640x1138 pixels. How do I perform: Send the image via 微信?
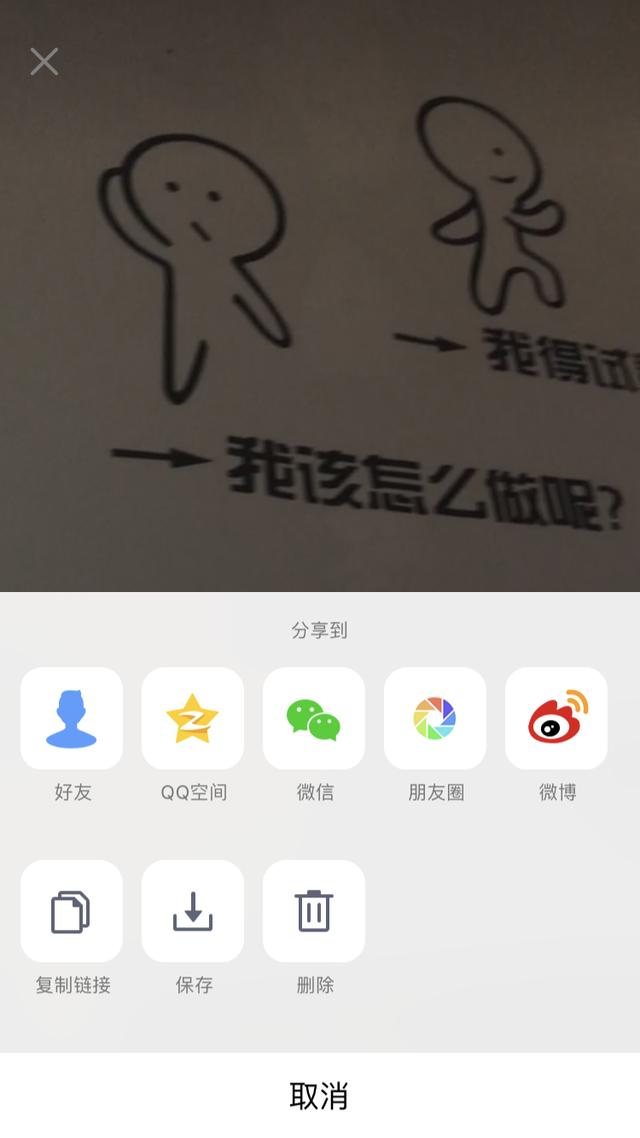tap(314, 718)
